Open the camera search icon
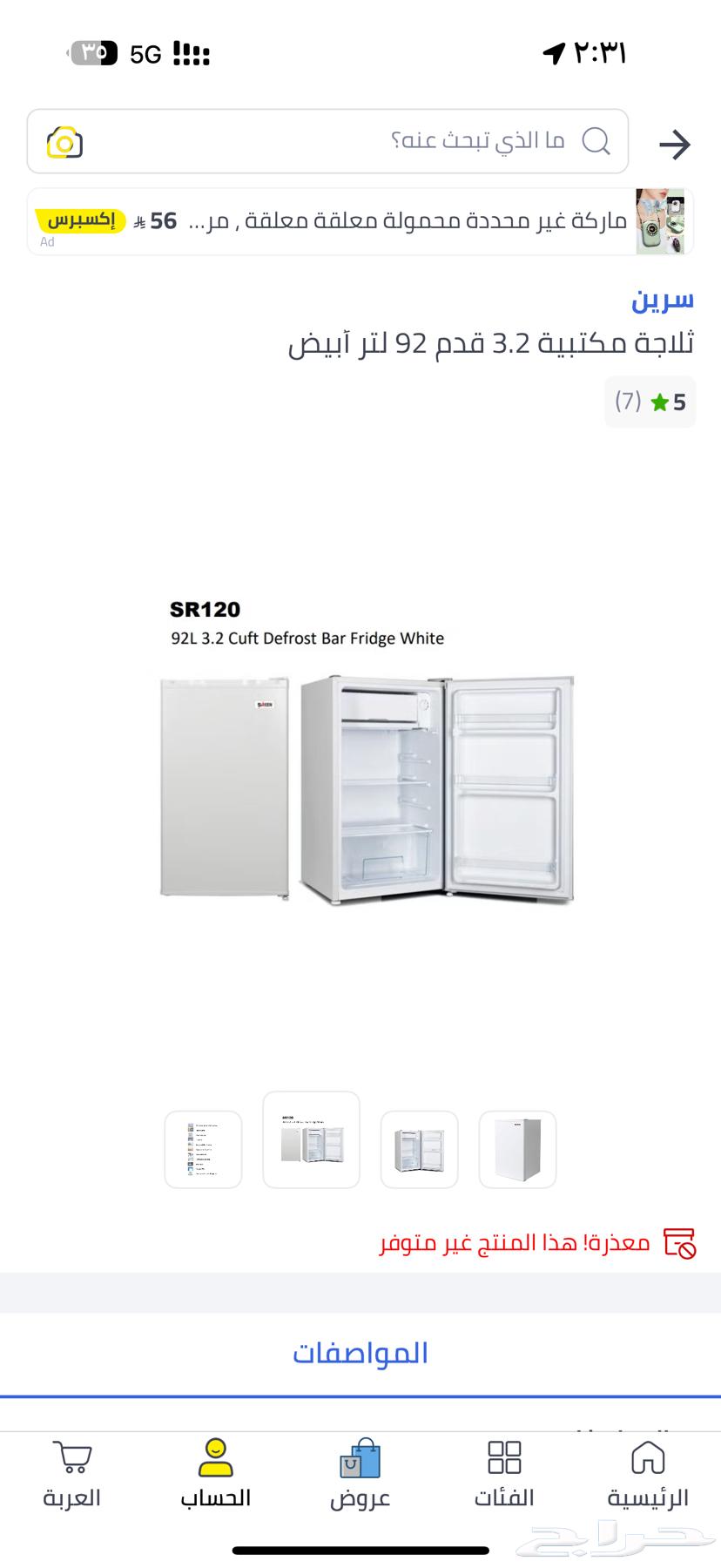Image resolution: width=721 pixels, height=1568 pixels. click(64, 142)
